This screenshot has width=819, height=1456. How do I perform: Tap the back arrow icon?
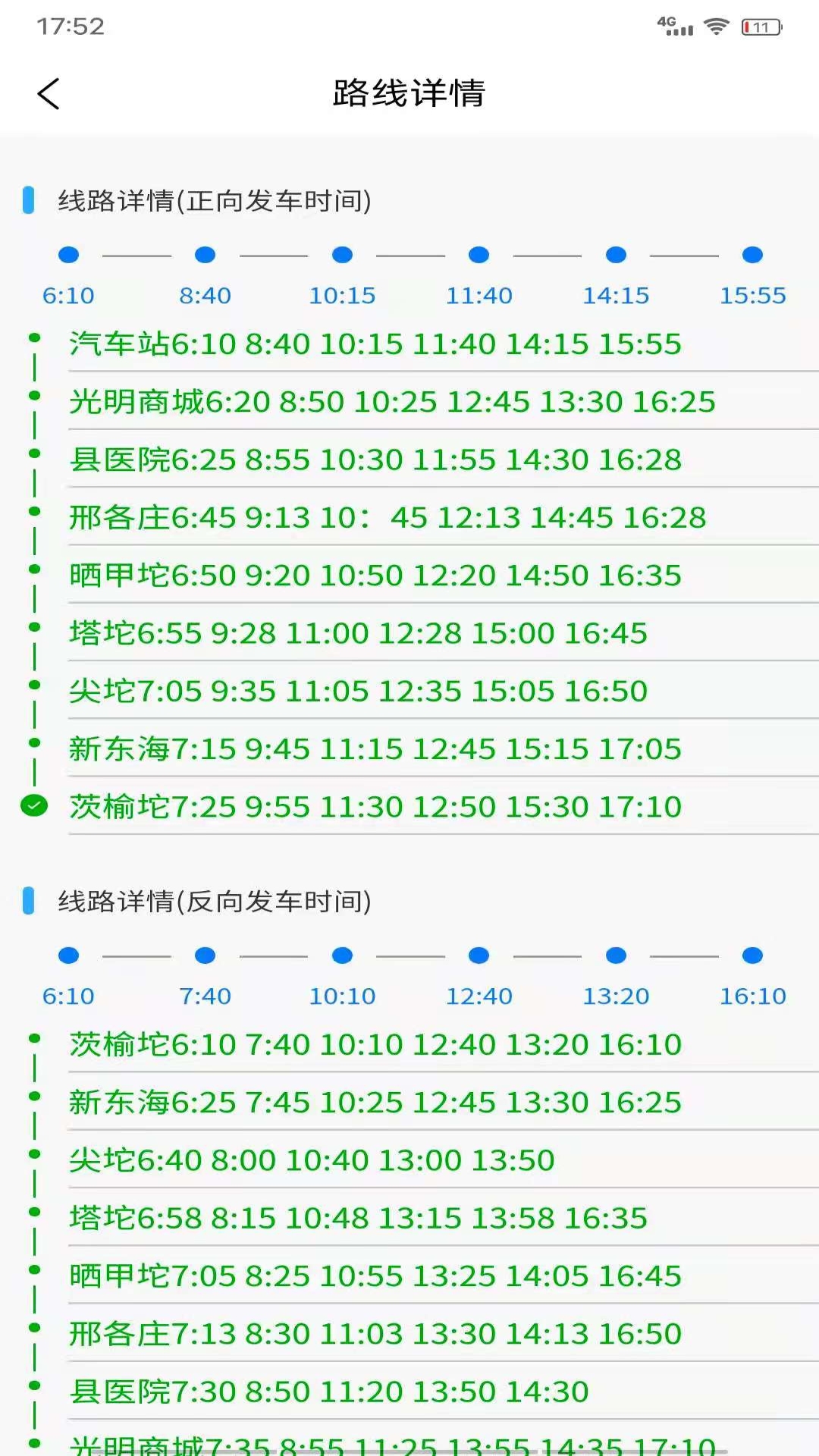[x=48, y=94]
